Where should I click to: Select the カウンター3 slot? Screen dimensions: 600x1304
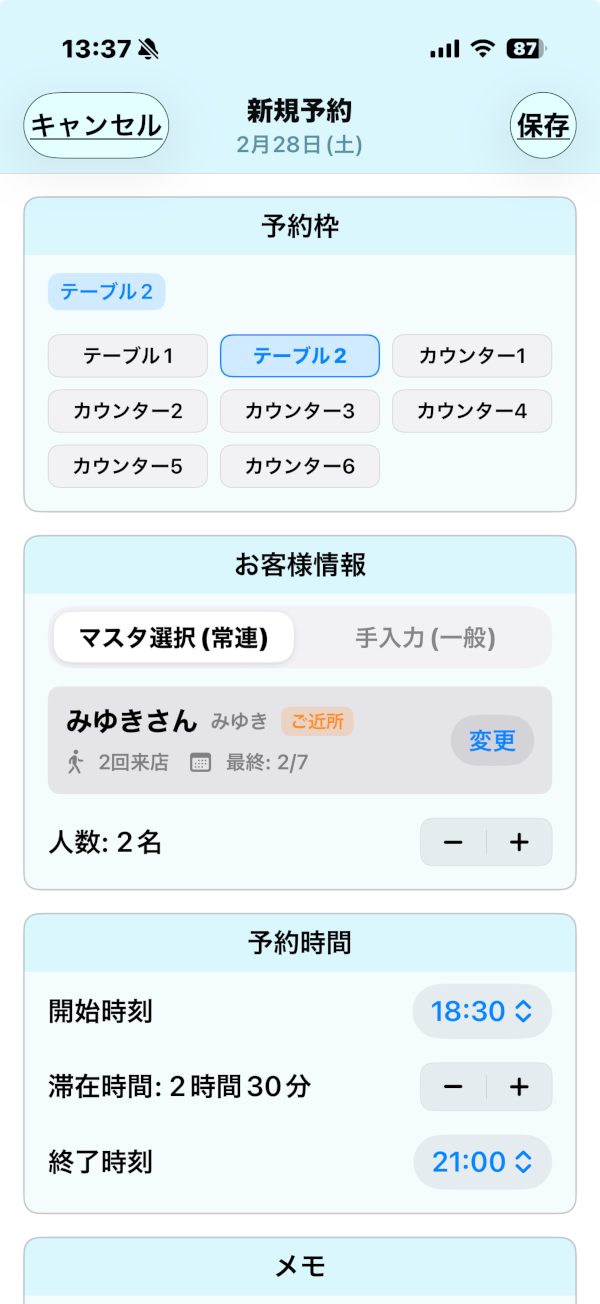(x=300, y=411)
